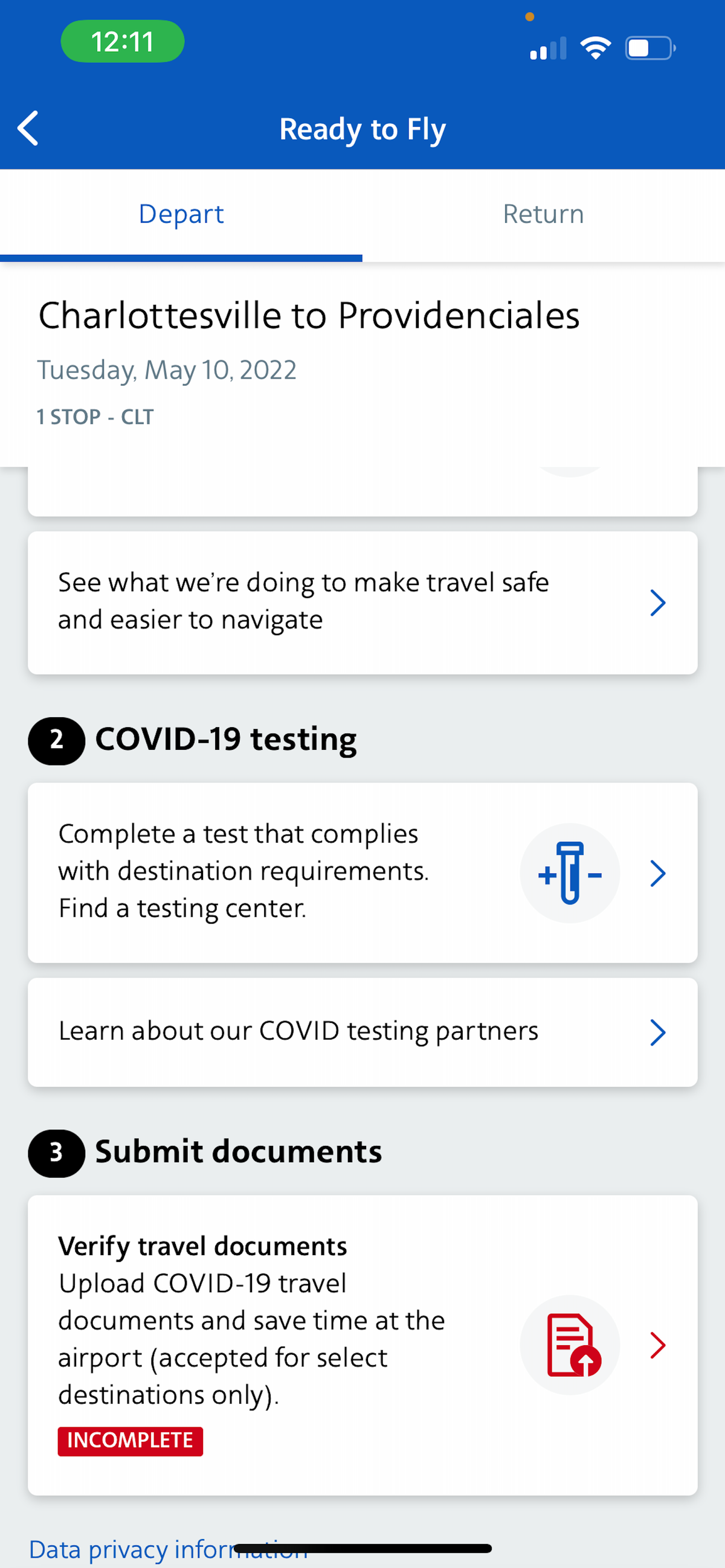This screenshot has width=725, height=1568.
Task: Tap the green 12:11 time pill
Action: click(122, 41)
